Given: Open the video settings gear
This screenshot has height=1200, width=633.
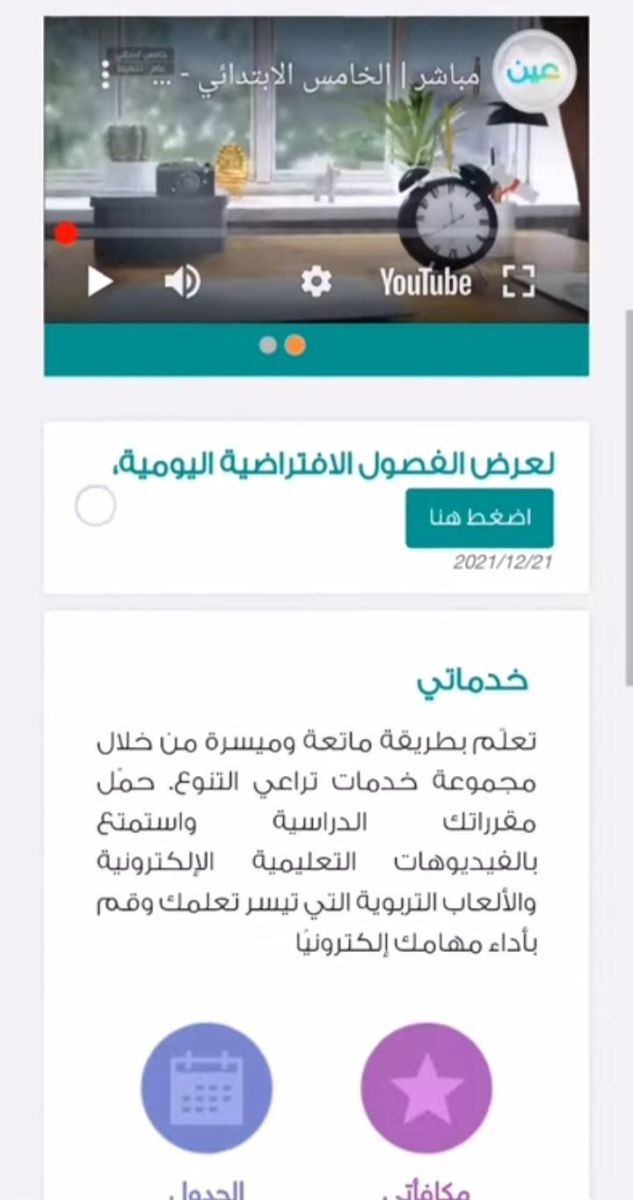Looking at the screenshot, I should click(x=316, y=283).
